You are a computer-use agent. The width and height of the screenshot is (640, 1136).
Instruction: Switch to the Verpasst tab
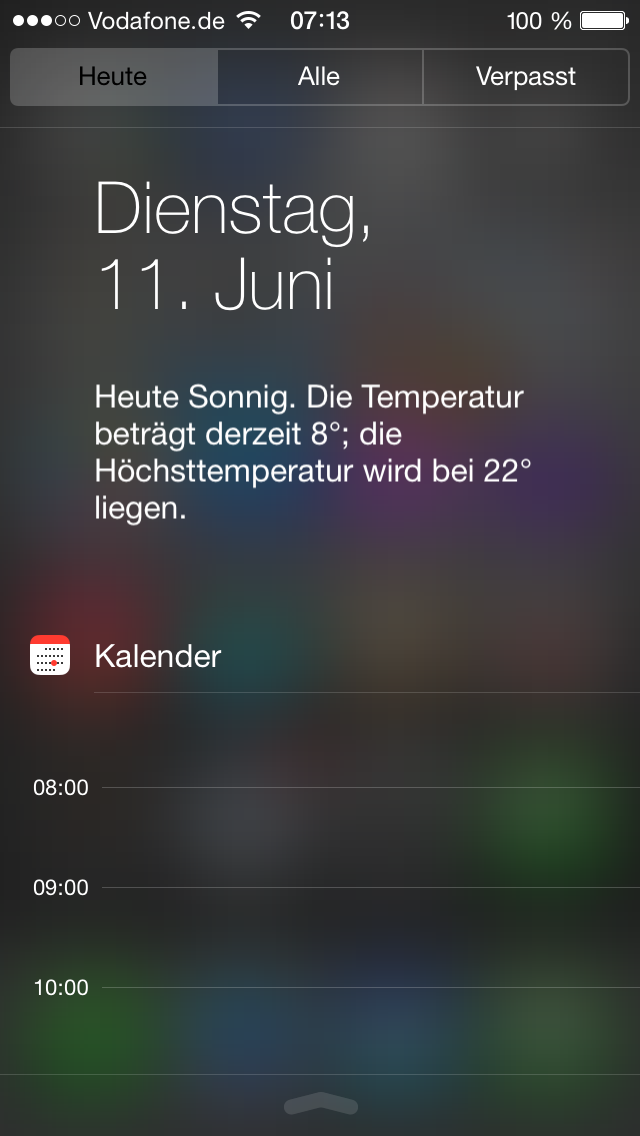(526, 77)
